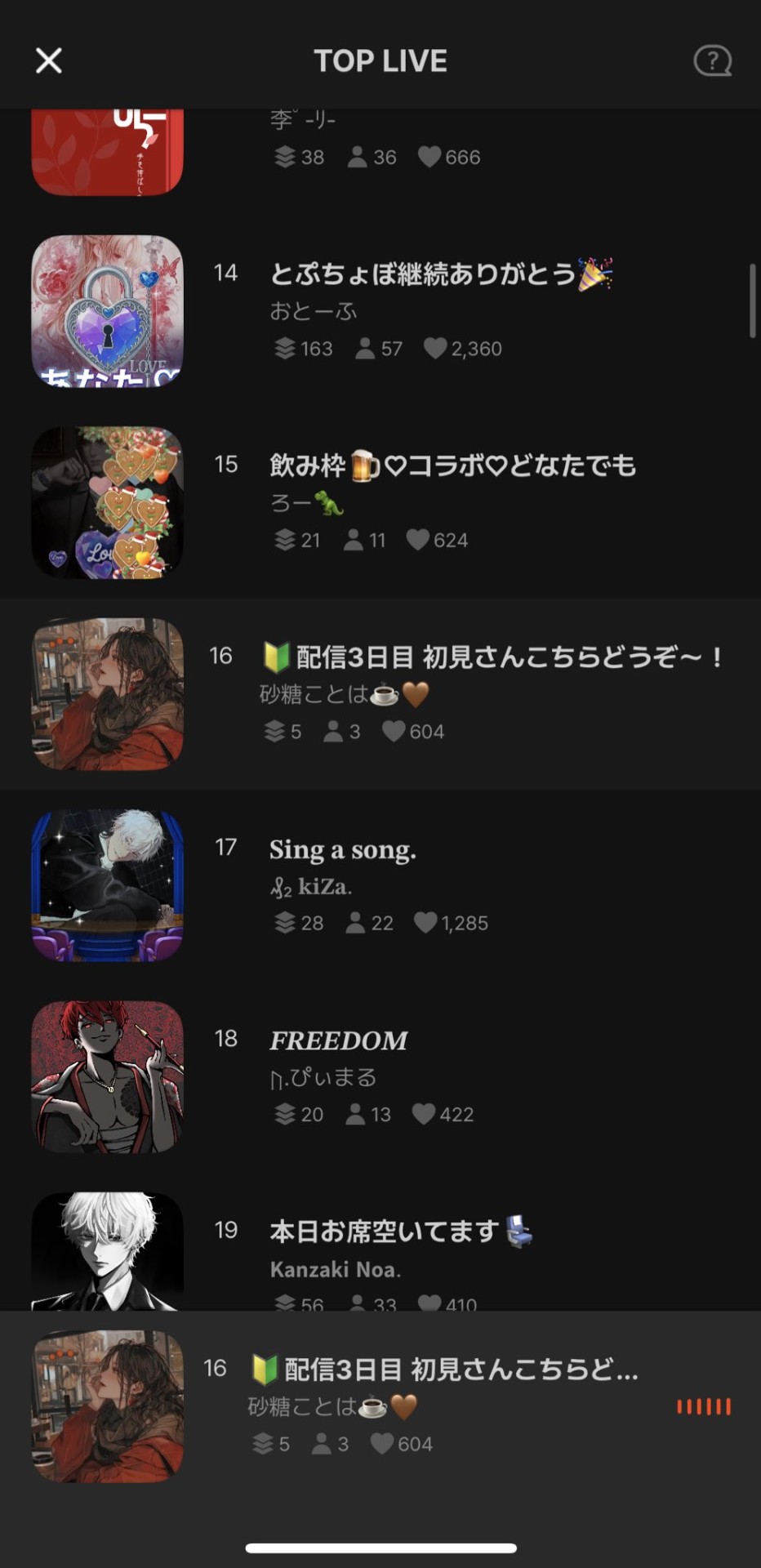Click the heart icon on Sing a song. stream

[425, 923]
